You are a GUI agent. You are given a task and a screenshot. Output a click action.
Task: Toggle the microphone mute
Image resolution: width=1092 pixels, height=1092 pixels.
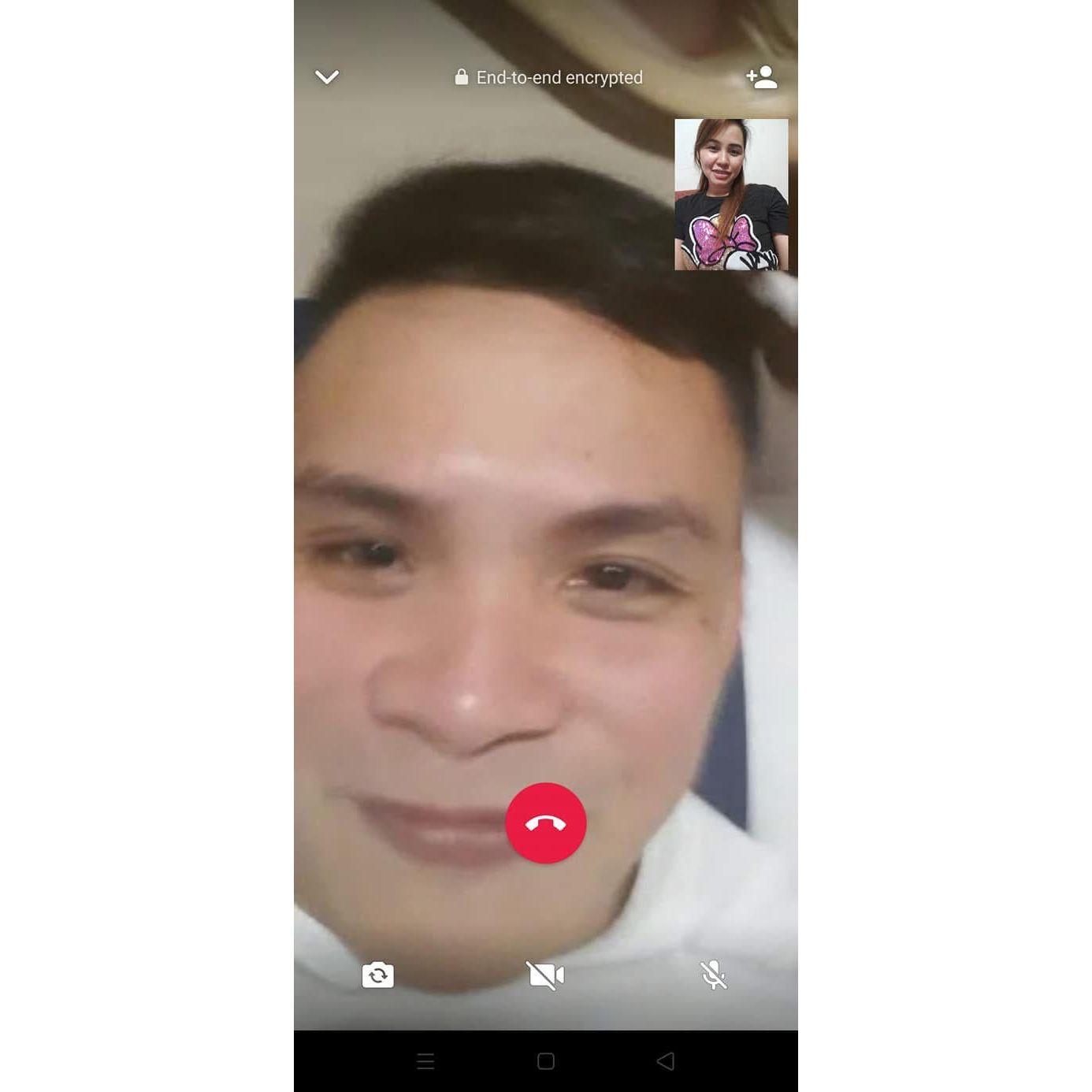714,975
